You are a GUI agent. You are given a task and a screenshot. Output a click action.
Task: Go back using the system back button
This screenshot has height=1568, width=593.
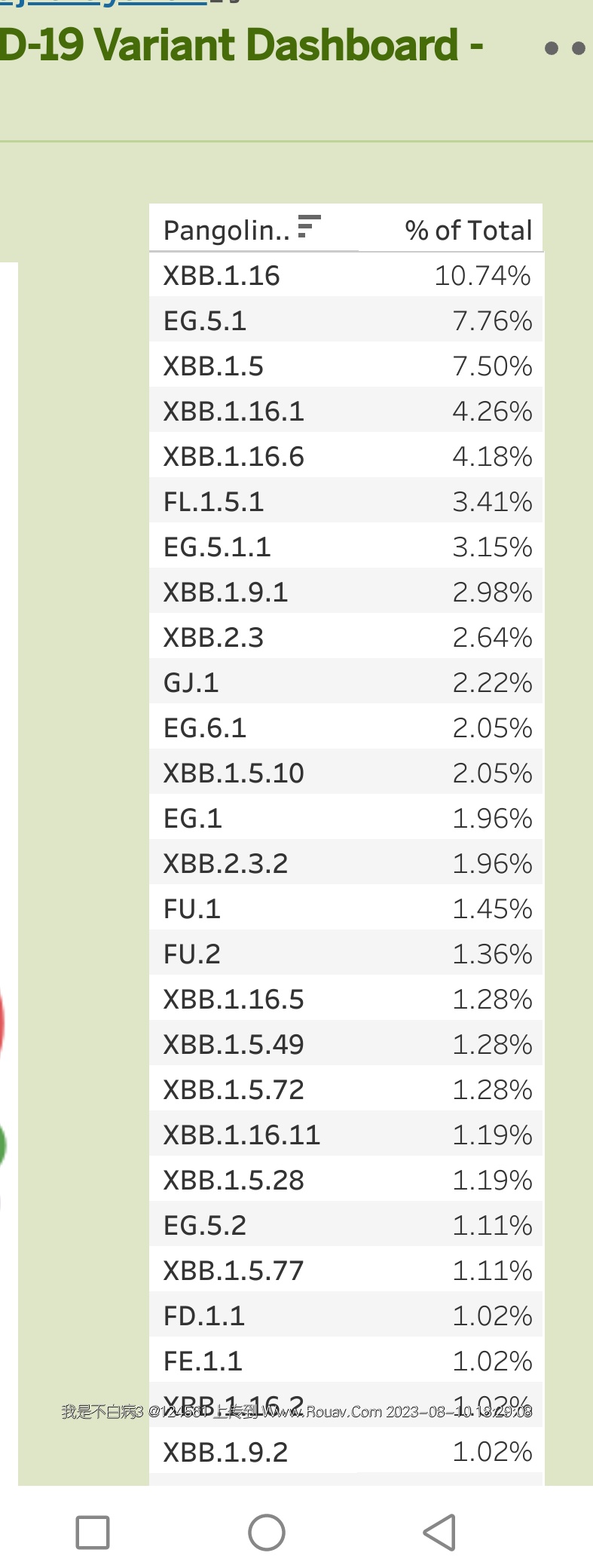click(439, 1532)
